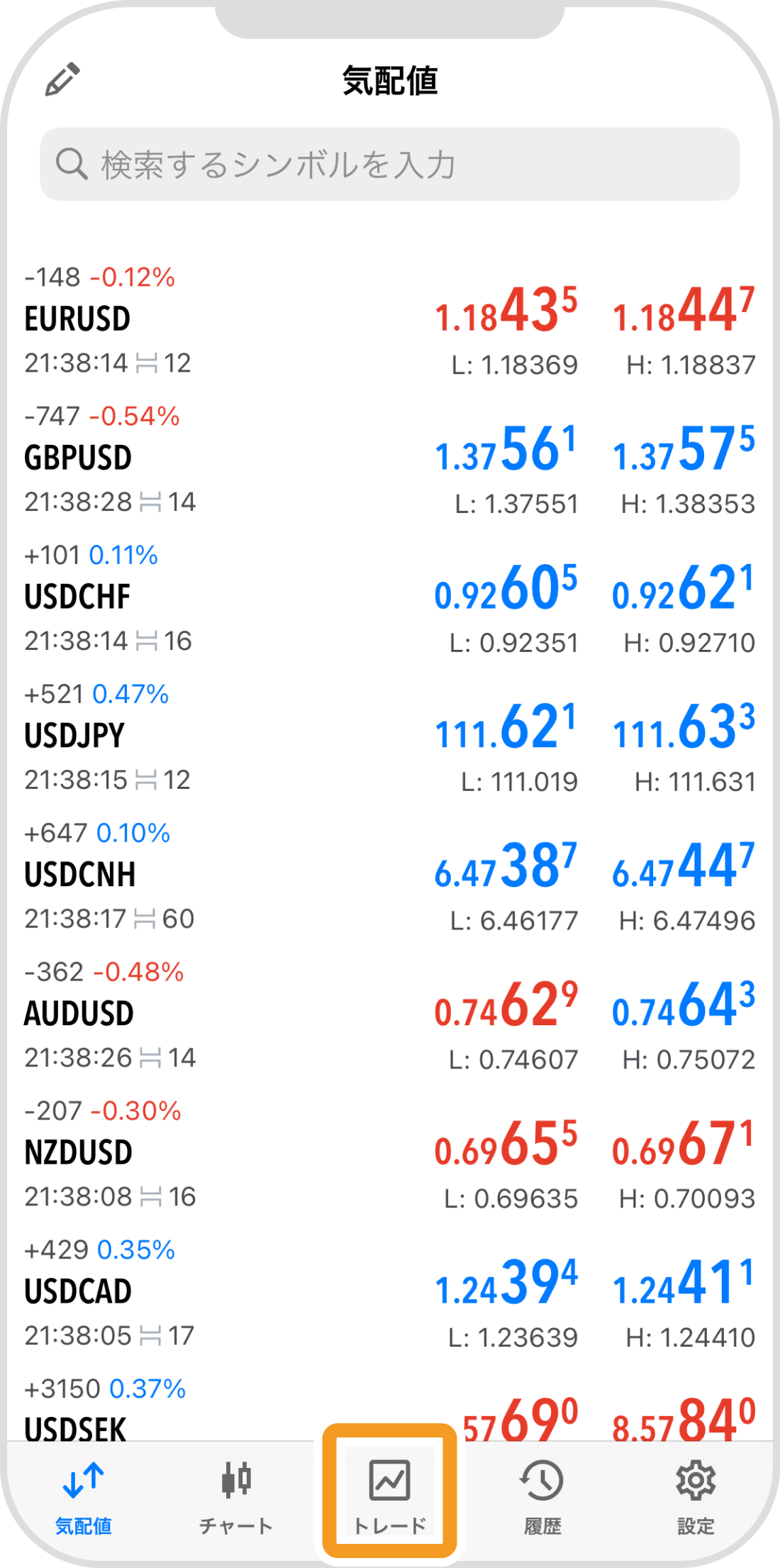
Task: Open the EURUSD quote row
Action: click(x=390, y=319)
